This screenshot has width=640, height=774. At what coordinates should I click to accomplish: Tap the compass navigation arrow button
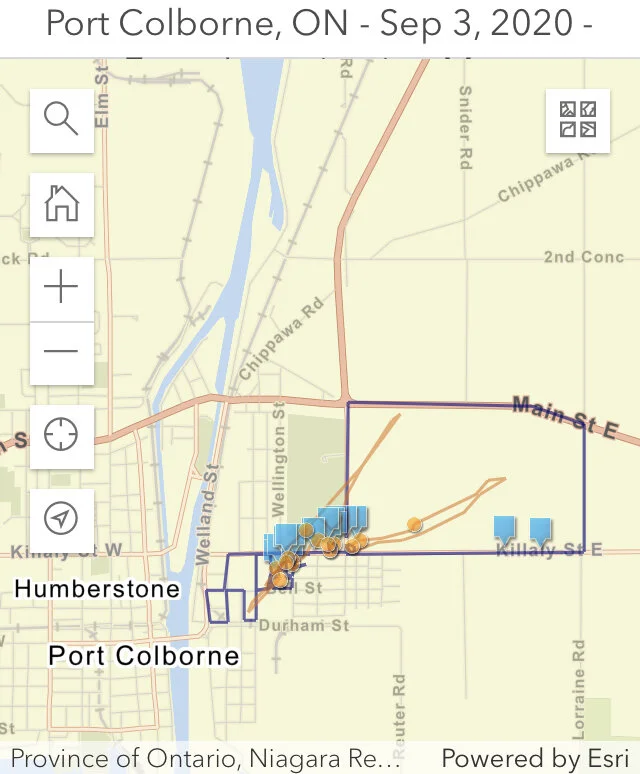[62, 519]
